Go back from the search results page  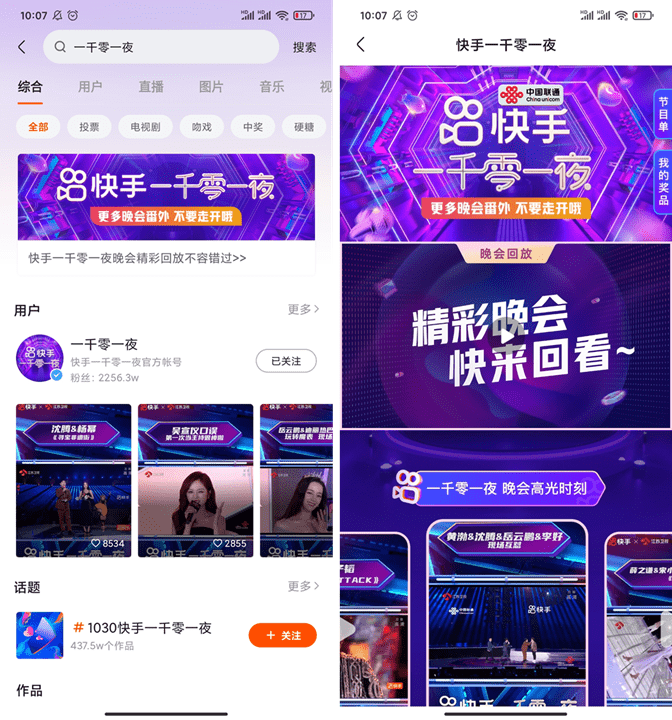(x=22, y=47)
